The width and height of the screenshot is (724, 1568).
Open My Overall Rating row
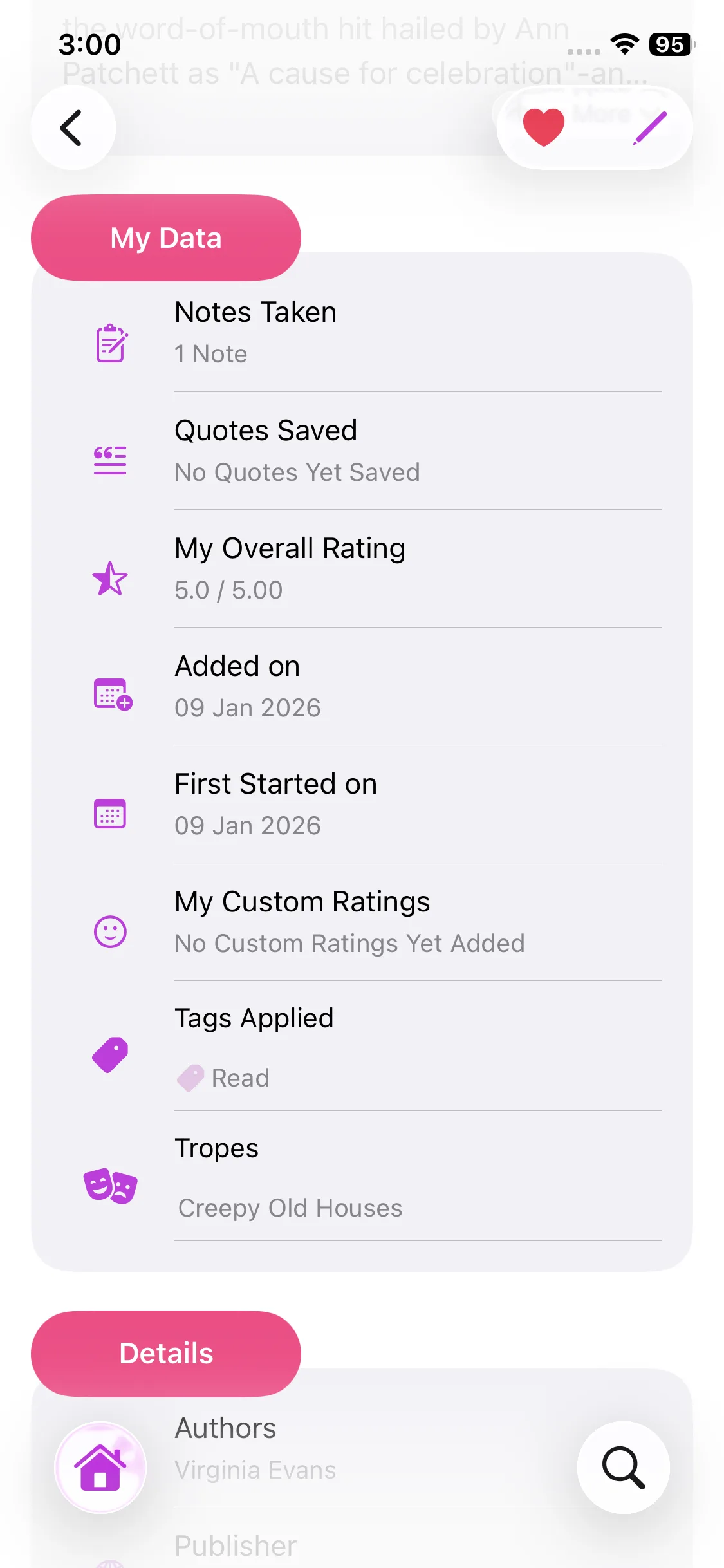point(362,568)
